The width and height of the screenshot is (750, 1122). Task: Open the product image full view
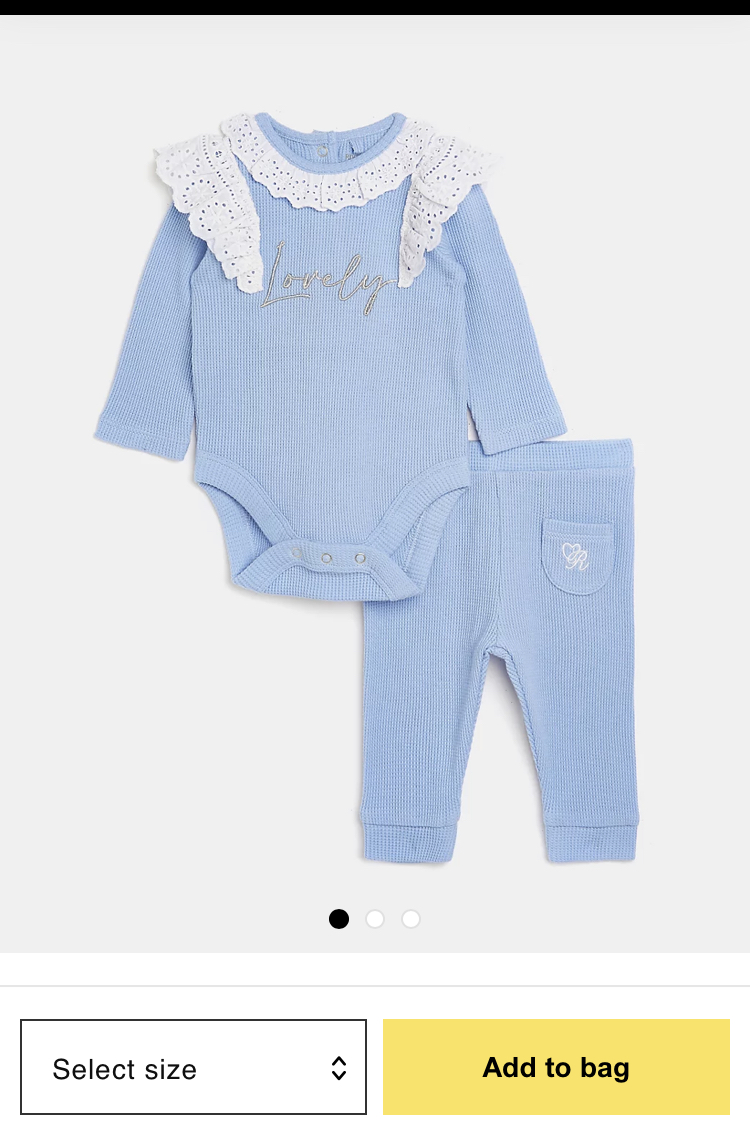pyautogui.click(x=375, y=480)
